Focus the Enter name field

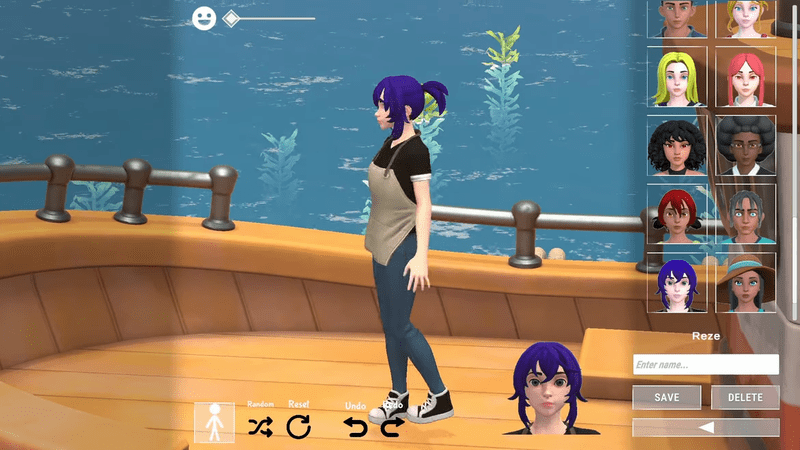pos(706,365)
